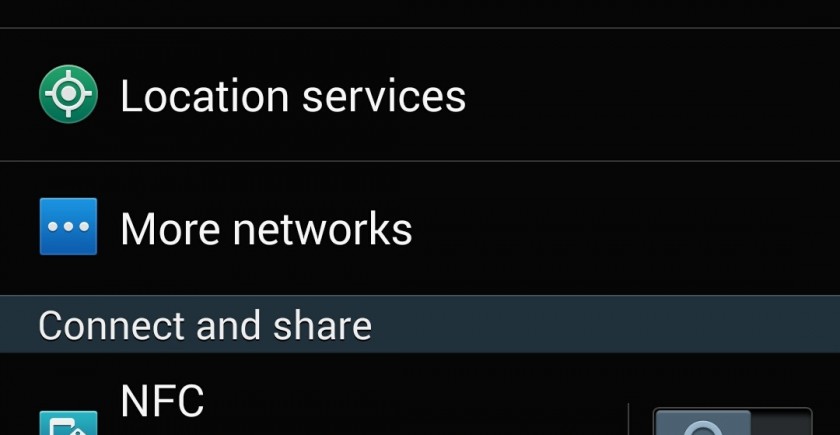This screenshot has height=435, width=840.
Task: Open More networks settings
Action: (266, 228)
